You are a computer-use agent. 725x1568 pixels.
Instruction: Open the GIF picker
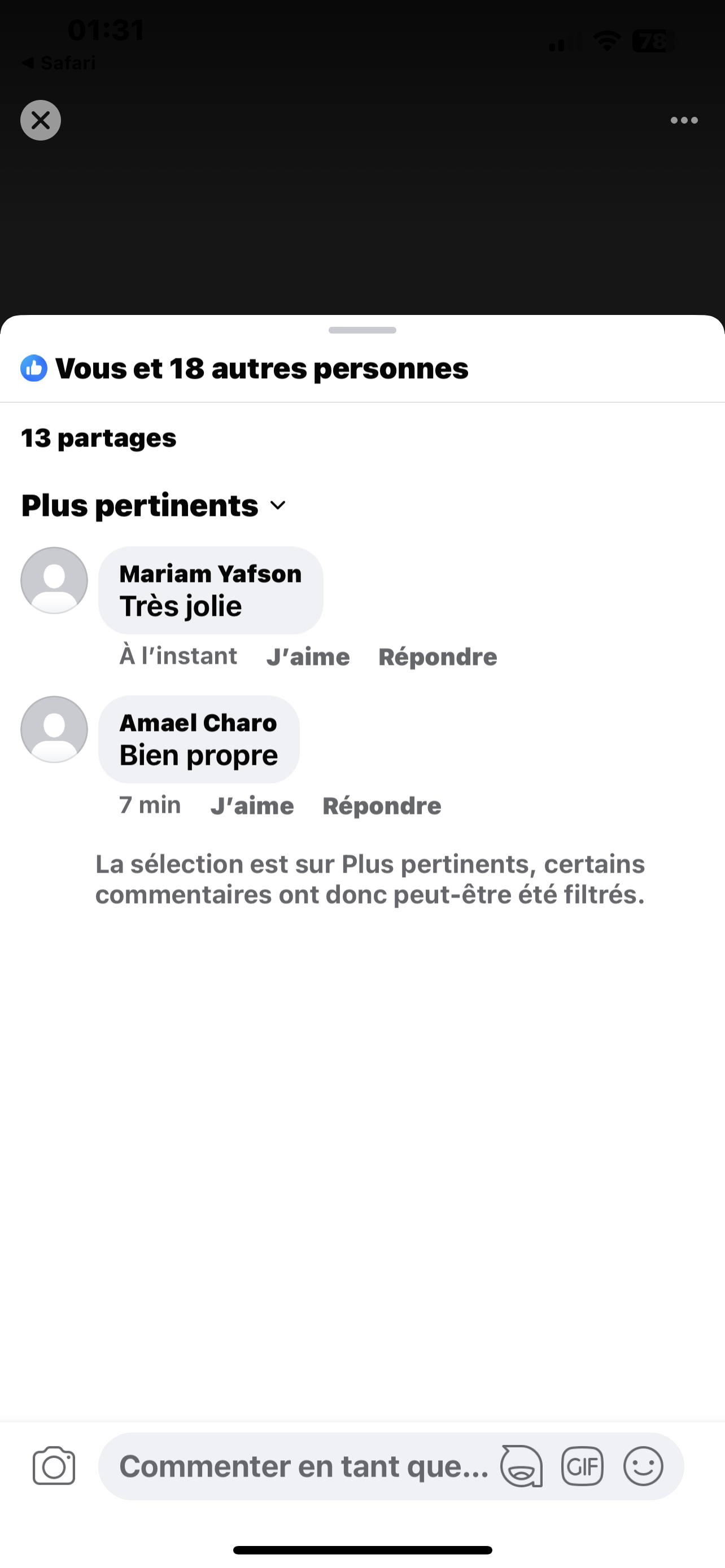point(582,1466)
